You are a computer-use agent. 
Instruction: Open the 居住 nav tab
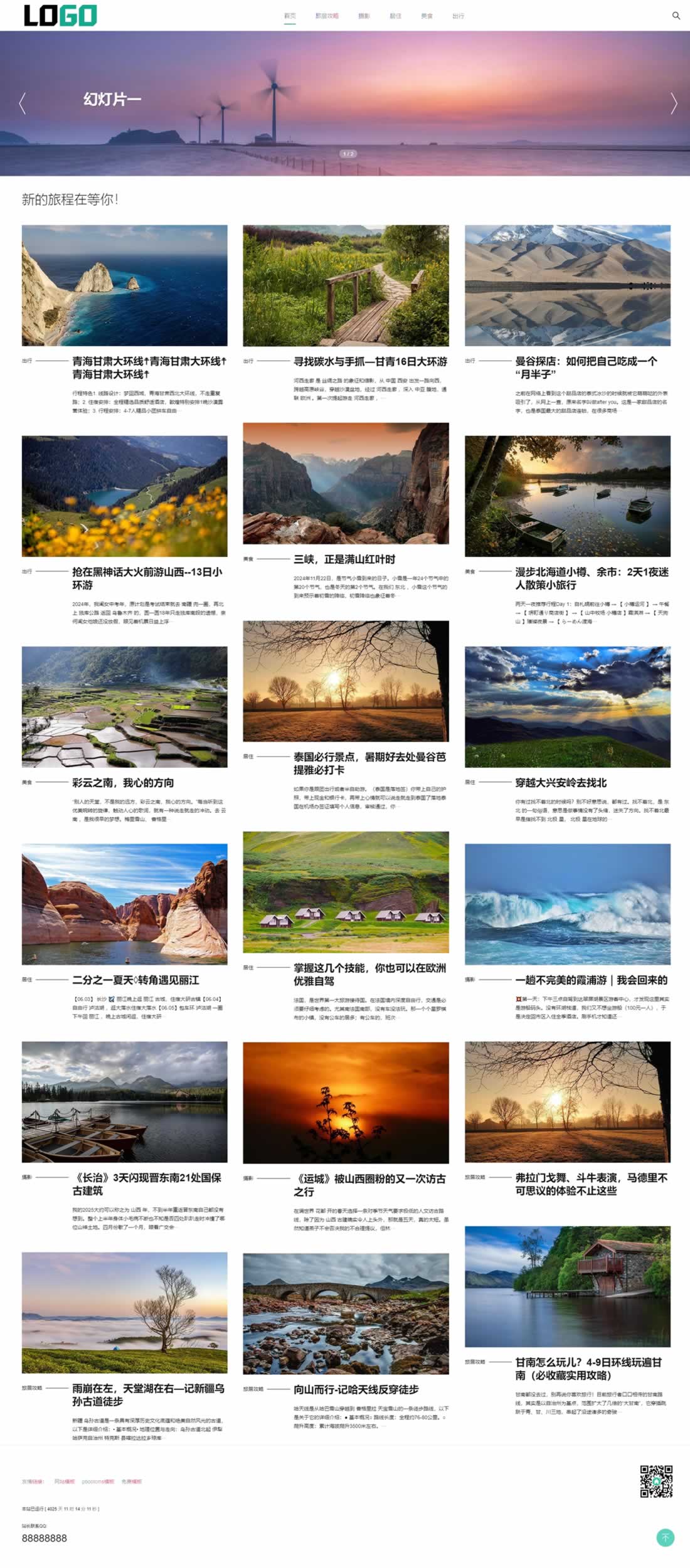(395, 16)
